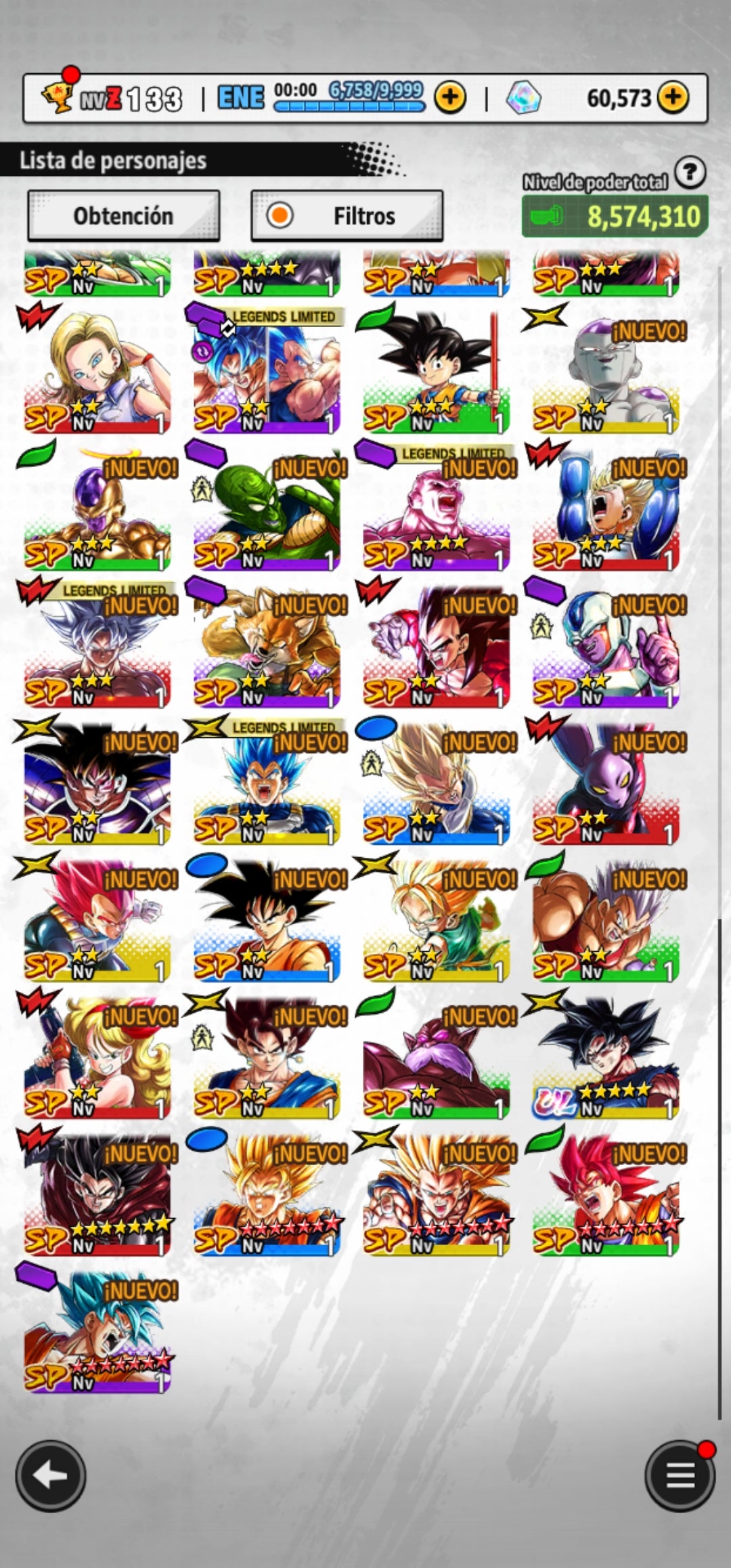Go back with the arrow button
Screen dimensions: 731x1568
(x=51, y=1476)
